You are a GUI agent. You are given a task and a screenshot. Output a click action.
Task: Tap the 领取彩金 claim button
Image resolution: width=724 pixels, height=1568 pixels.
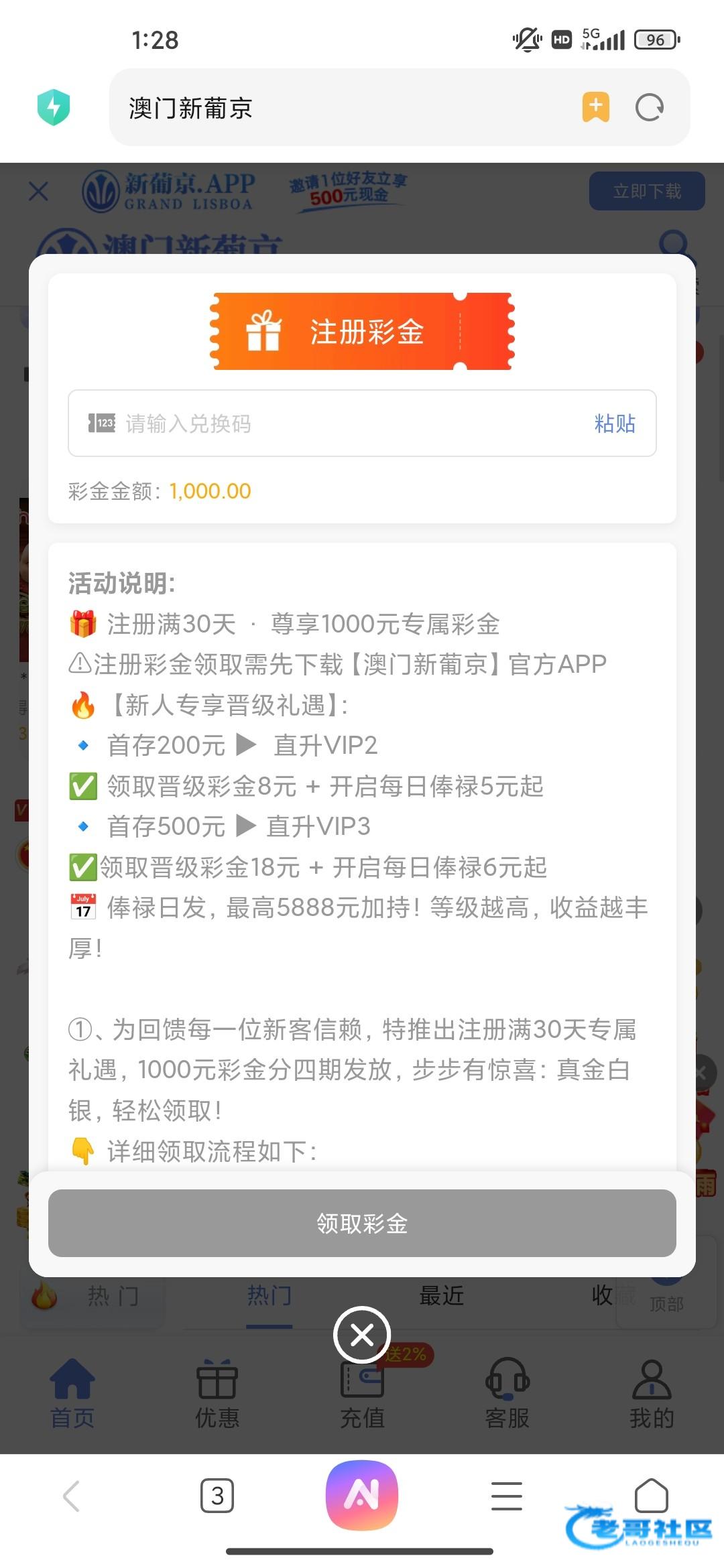point(362,1223)
